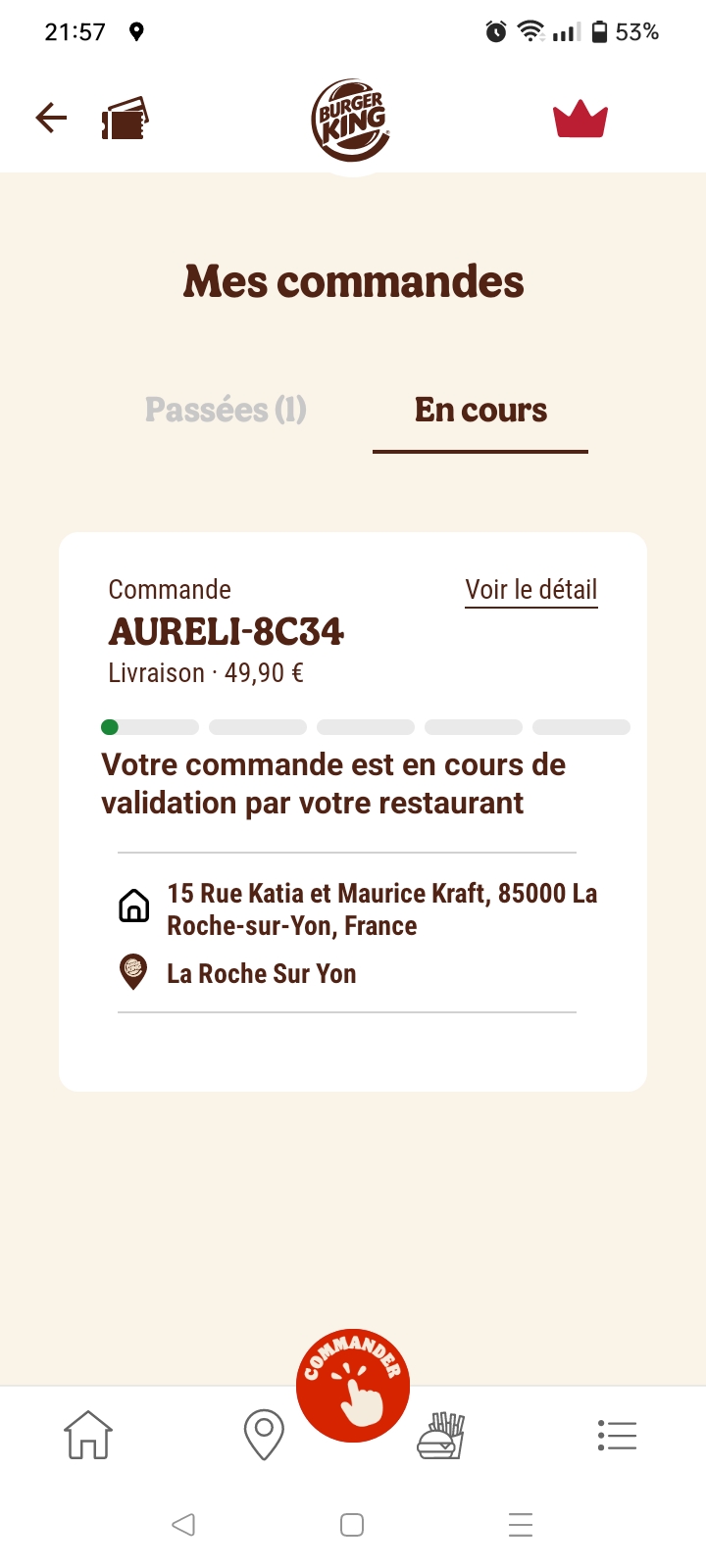Open the burger and fries menu tab
This screenshot has width=706, height=1568.
(441, 1436)
